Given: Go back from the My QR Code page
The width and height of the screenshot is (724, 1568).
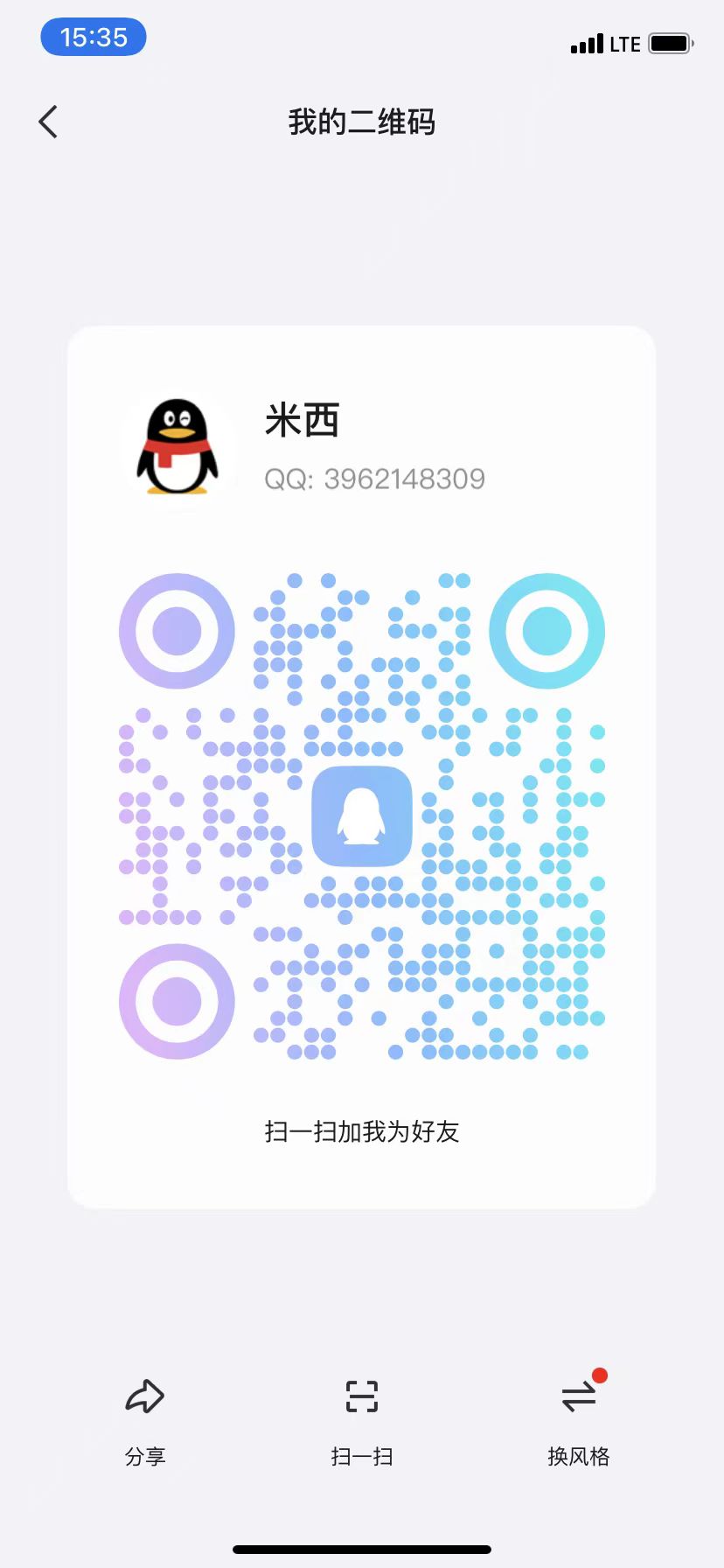Looking at the screenshot, I should pyautogui.click(x=49, y=122).
